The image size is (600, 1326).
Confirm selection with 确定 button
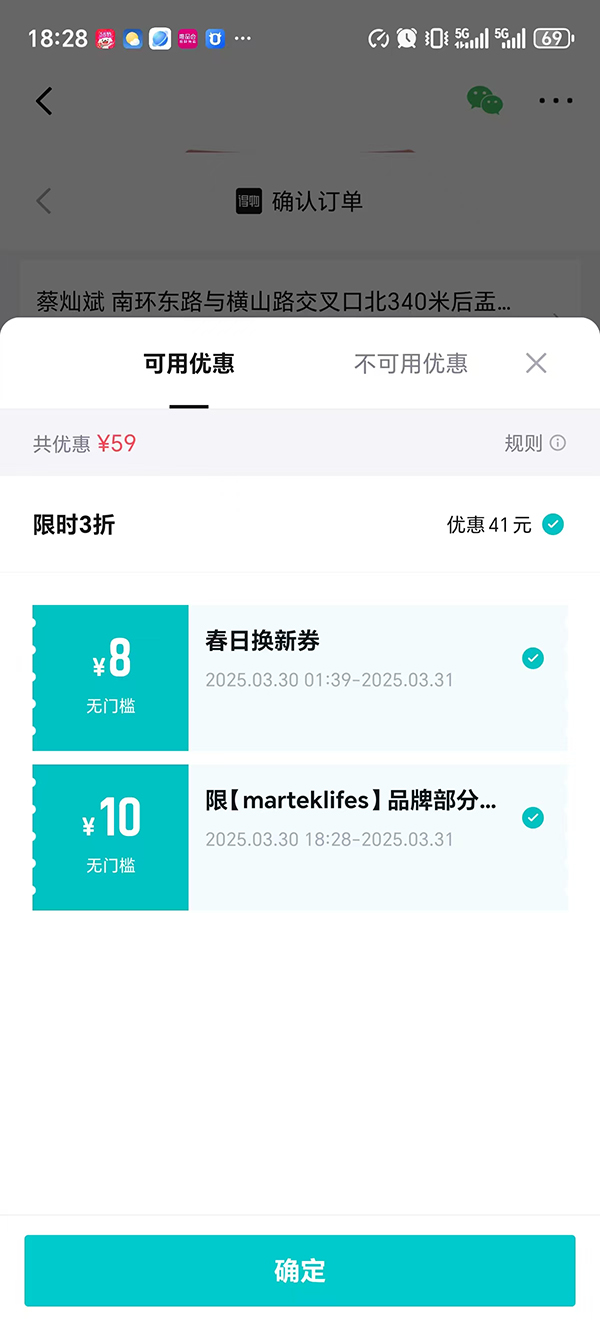pos(300,1270)
